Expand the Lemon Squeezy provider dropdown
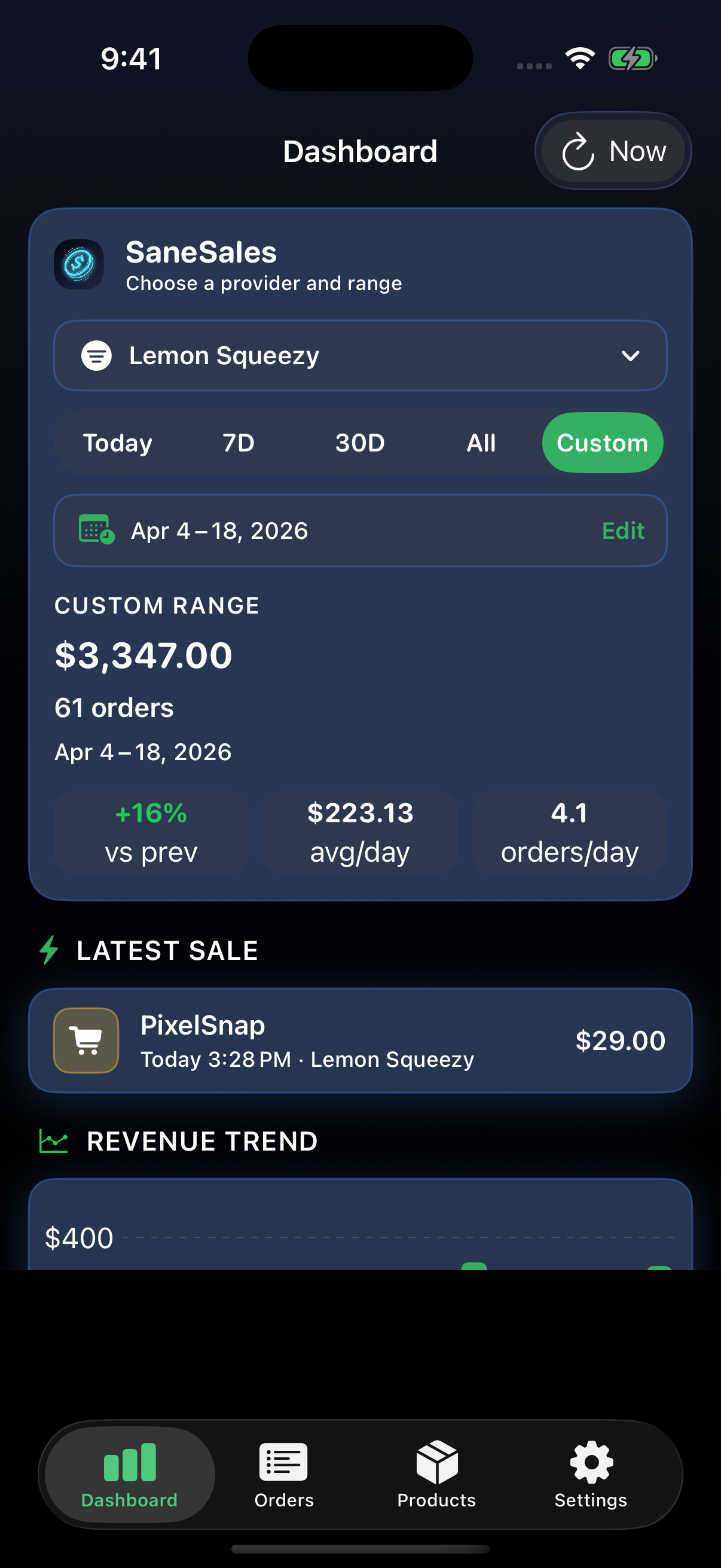Screen dimensions: 721x1568 click(x=360, y=355)
